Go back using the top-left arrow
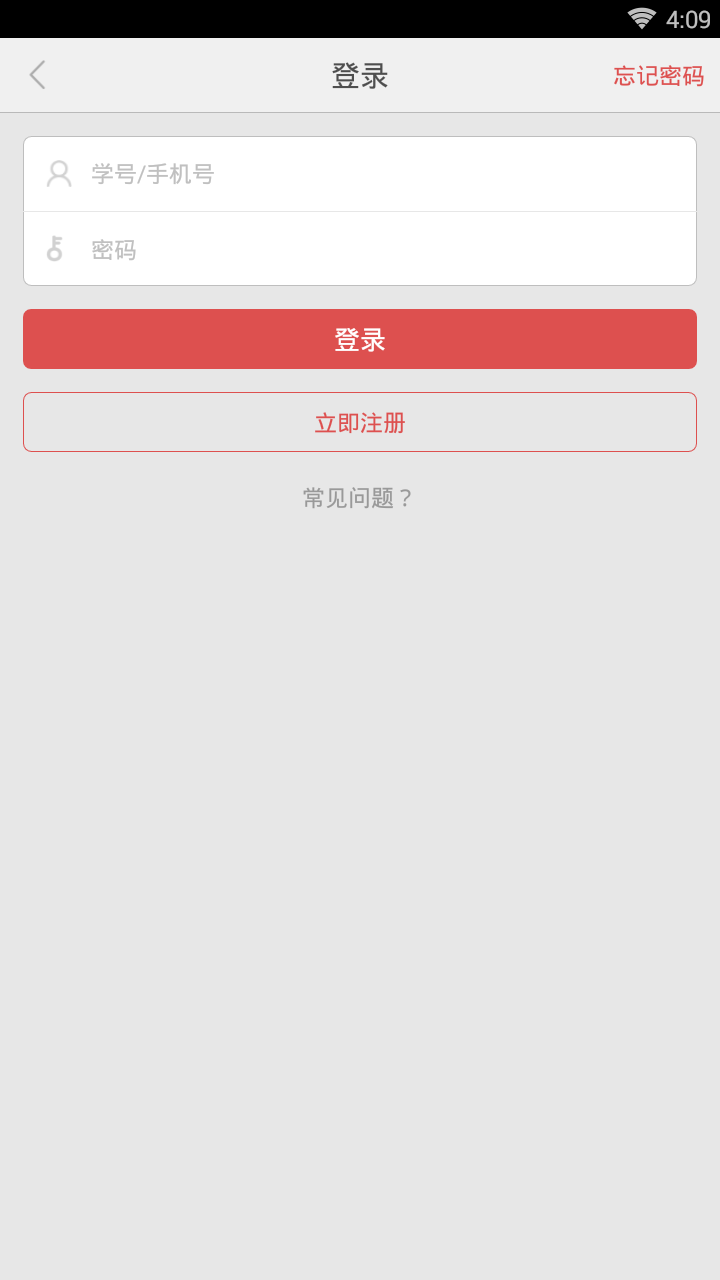Image resolution: width=720 pixels, height=1280 pixels. (38, 75)
